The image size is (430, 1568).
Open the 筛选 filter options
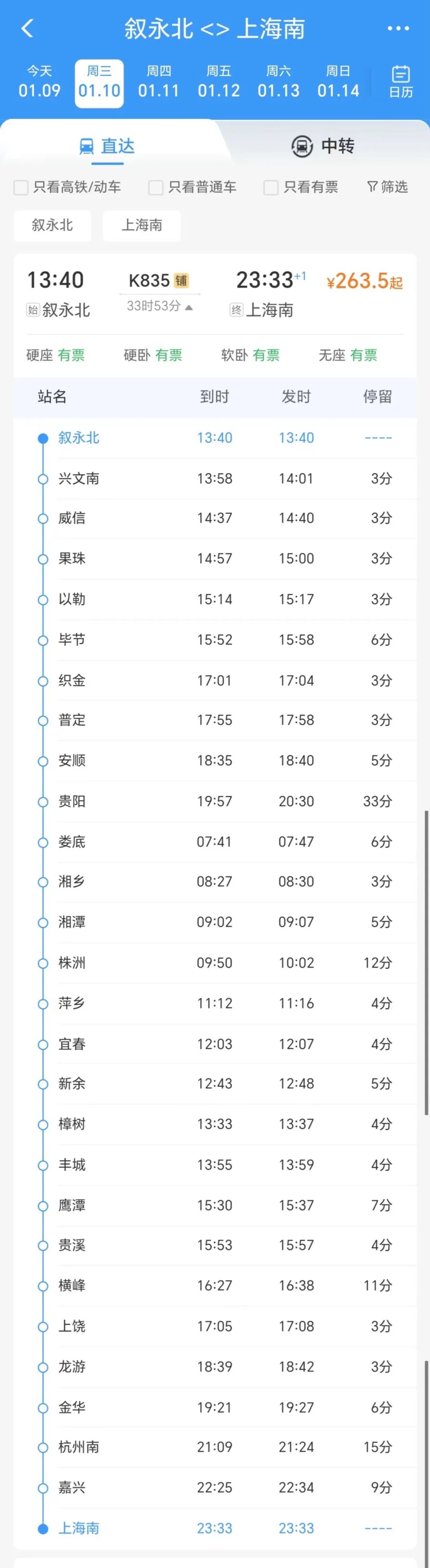point(387,187)
